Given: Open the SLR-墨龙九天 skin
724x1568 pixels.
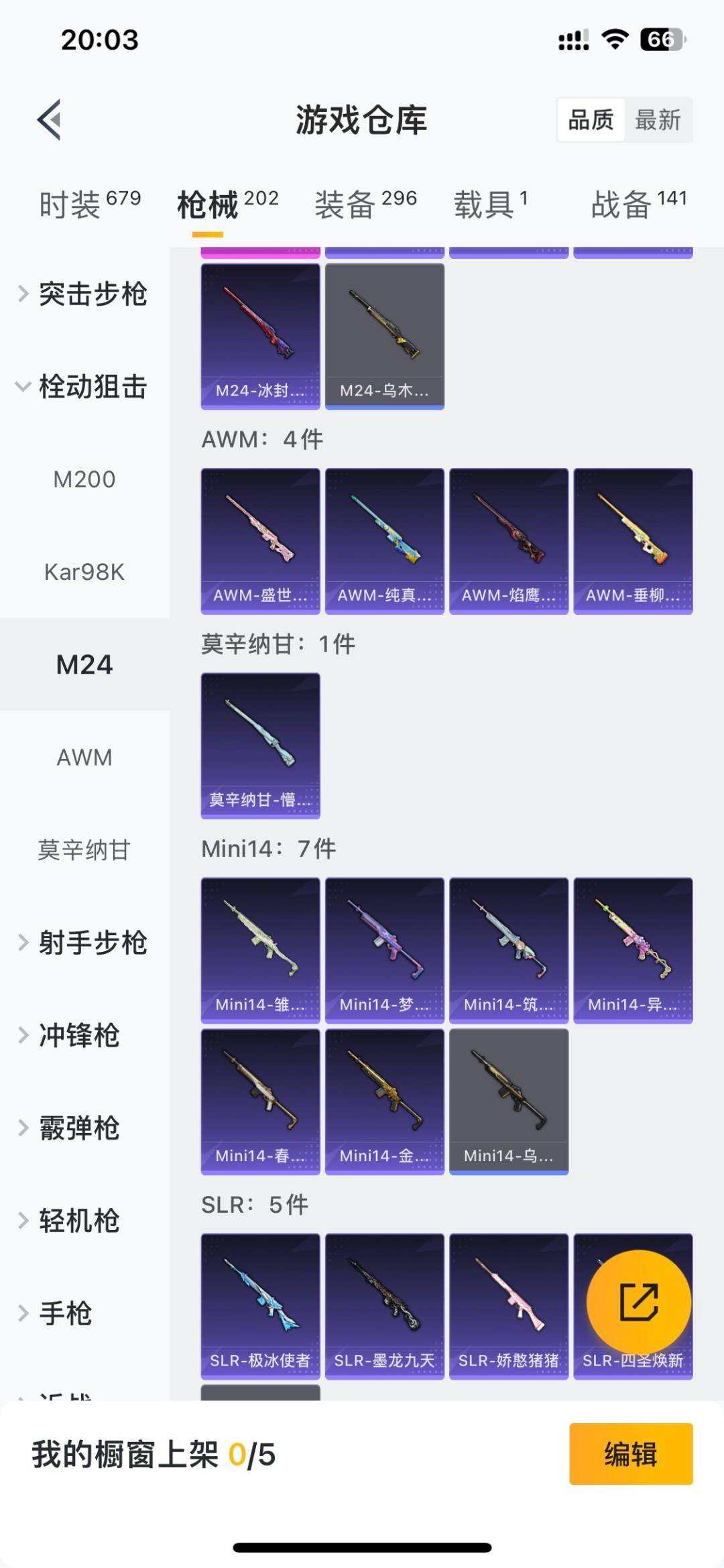Looking at the screenshot, I should pyautogui.click(x=384, y=1305).
